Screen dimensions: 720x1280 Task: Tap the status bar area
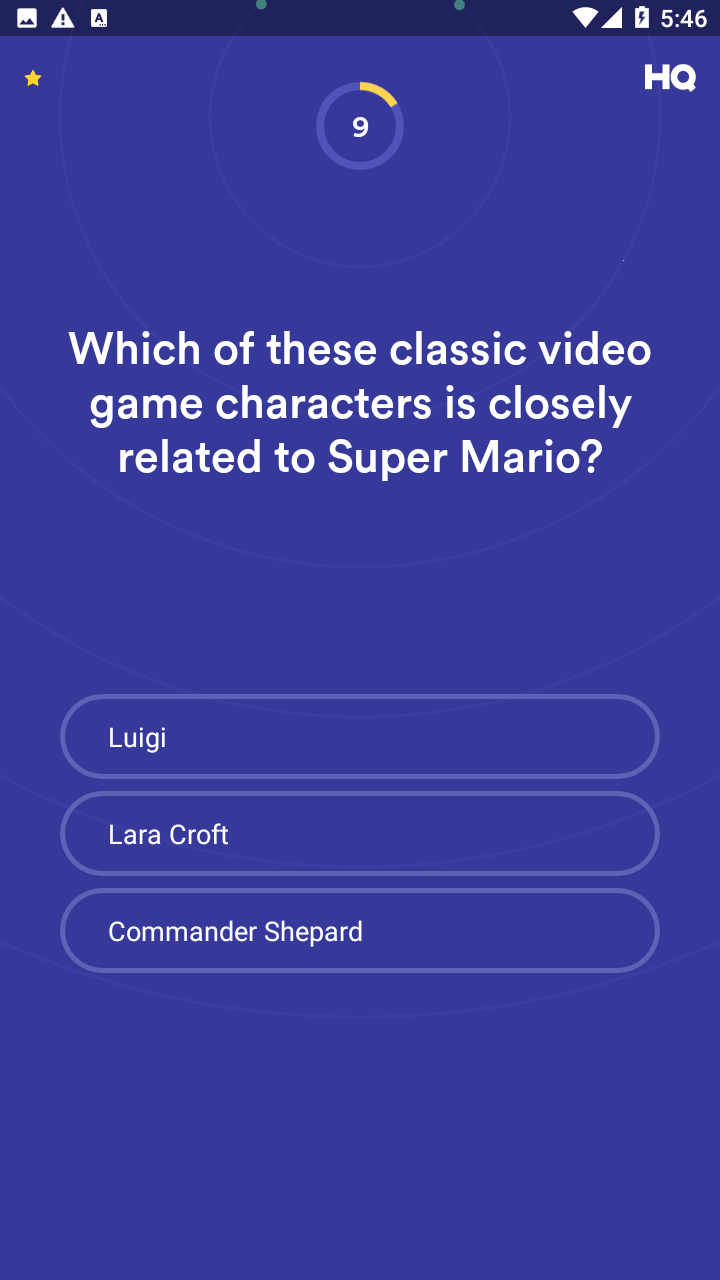click(360, 16)
